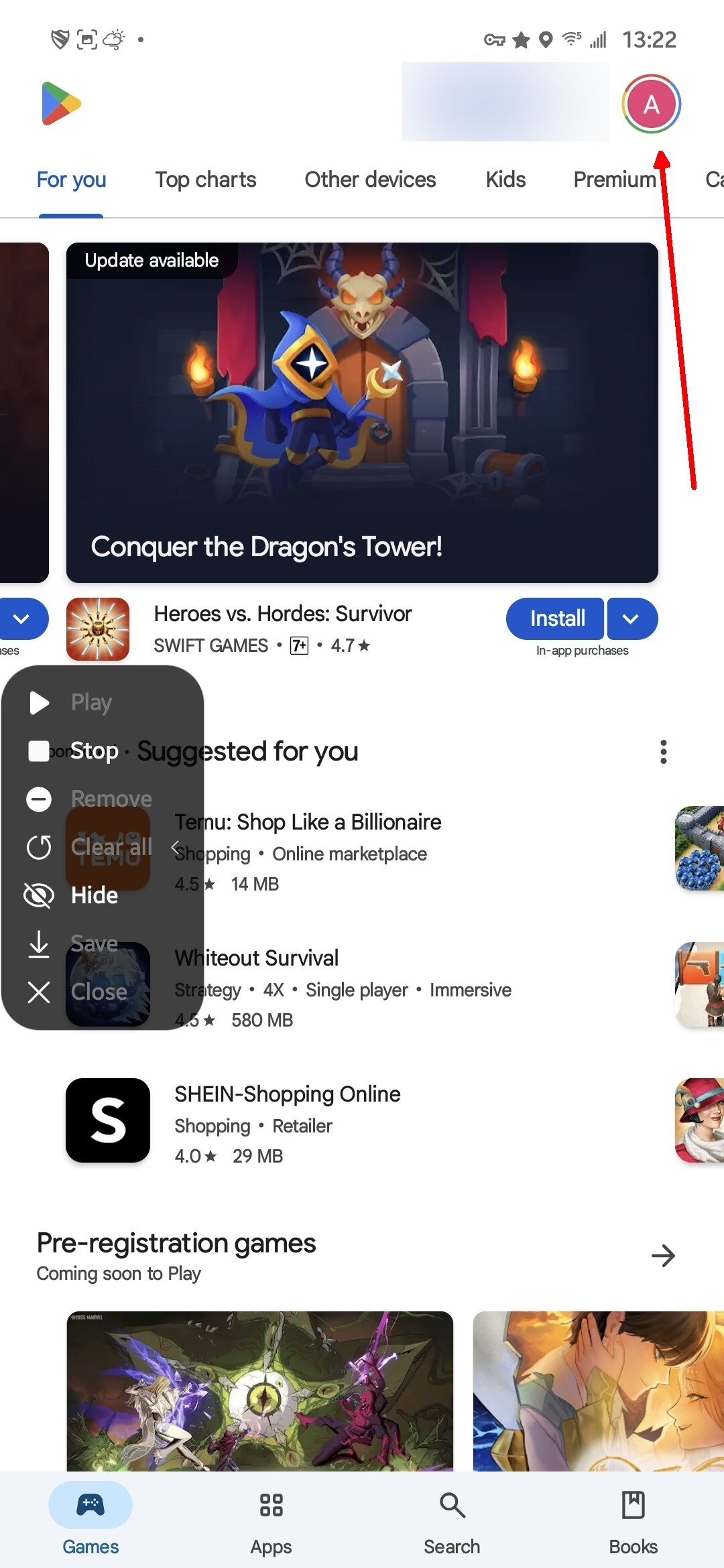Viewport: 724px width, 1568px height.
Task: Open Temu: Shop Like a Billionaire listing
Action: click(307, 822)
